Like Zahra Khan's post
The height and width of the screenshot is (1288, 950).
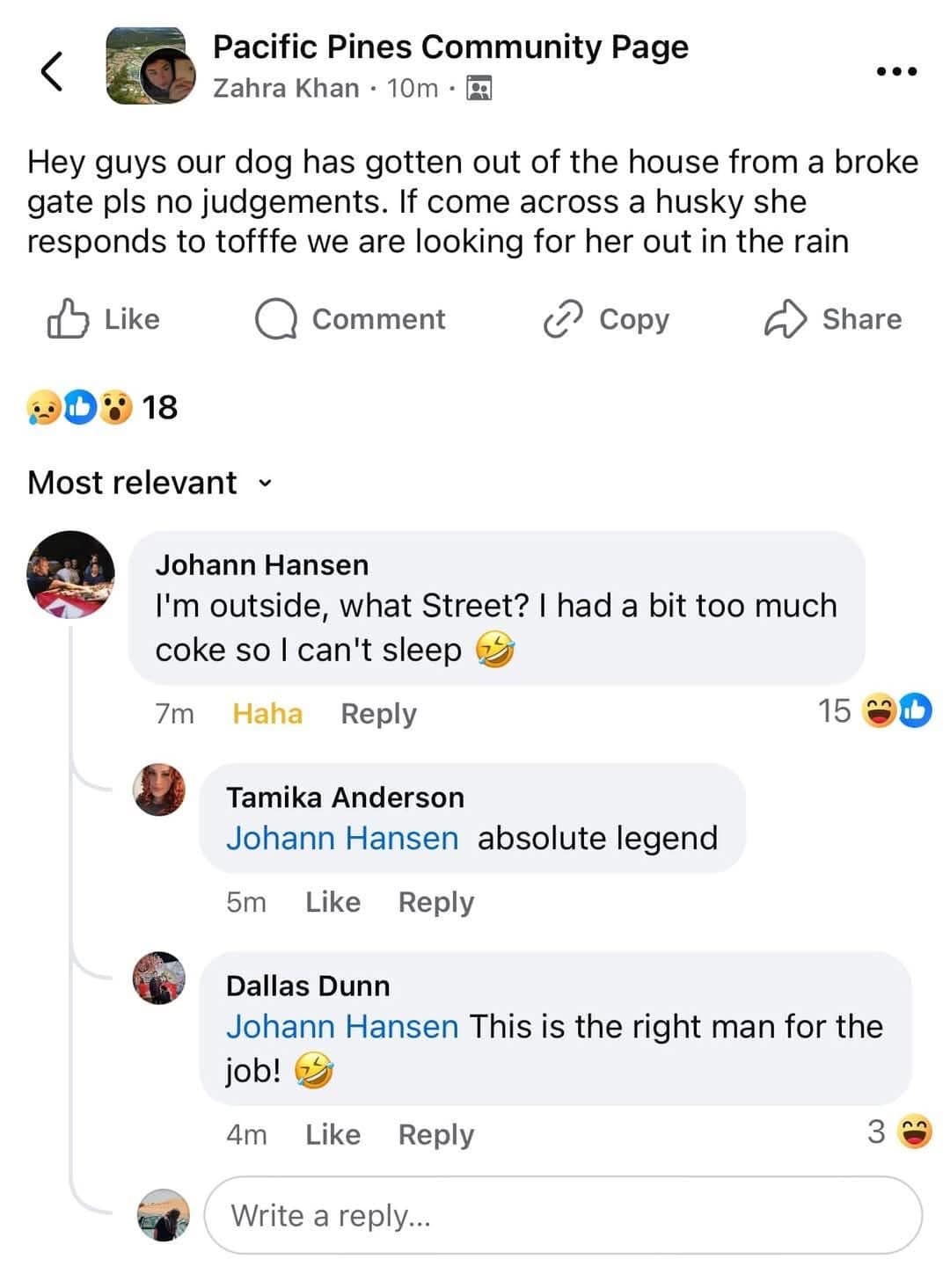tap(104, 319)
